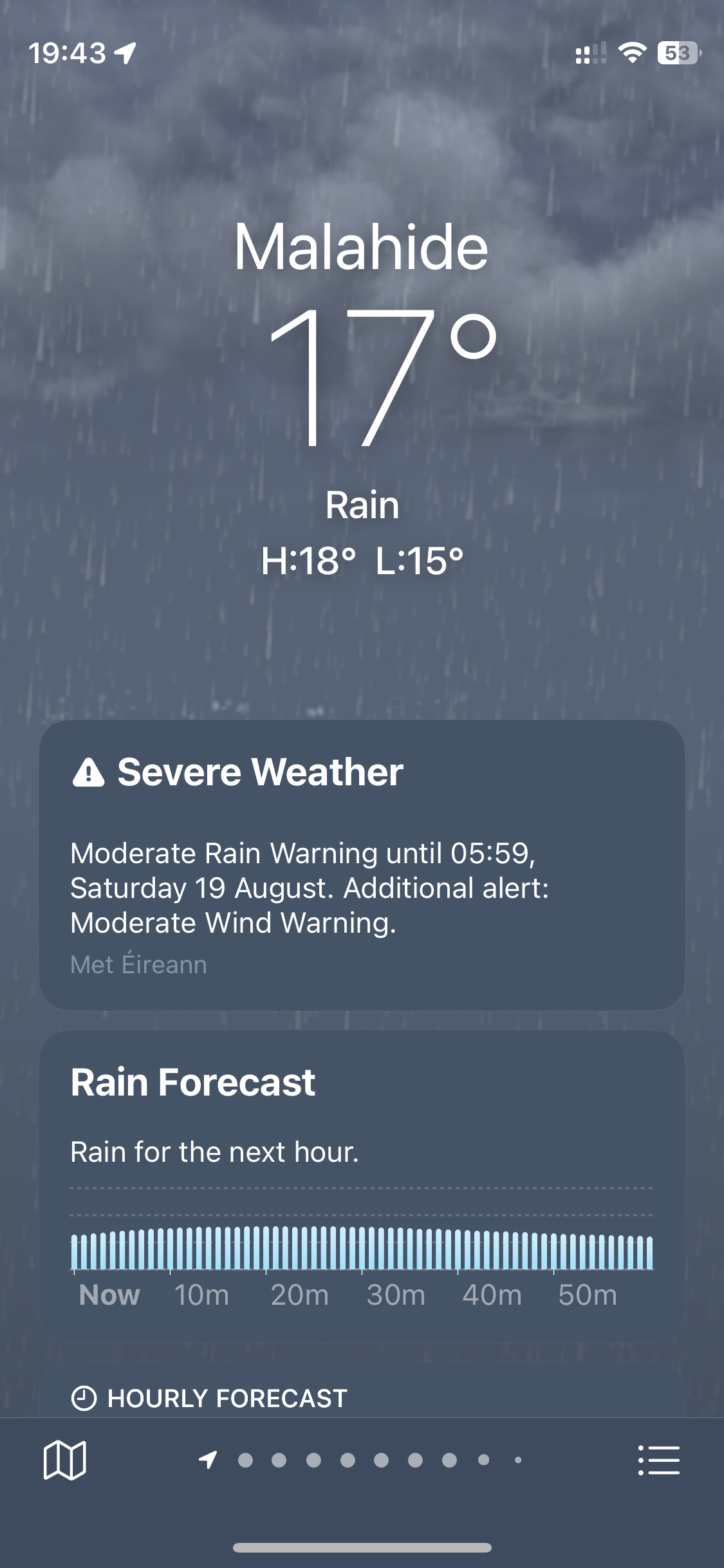Open the Severe Weather alert card
724x1568 pixels.
pyautogui.click(x=362, y=864)
